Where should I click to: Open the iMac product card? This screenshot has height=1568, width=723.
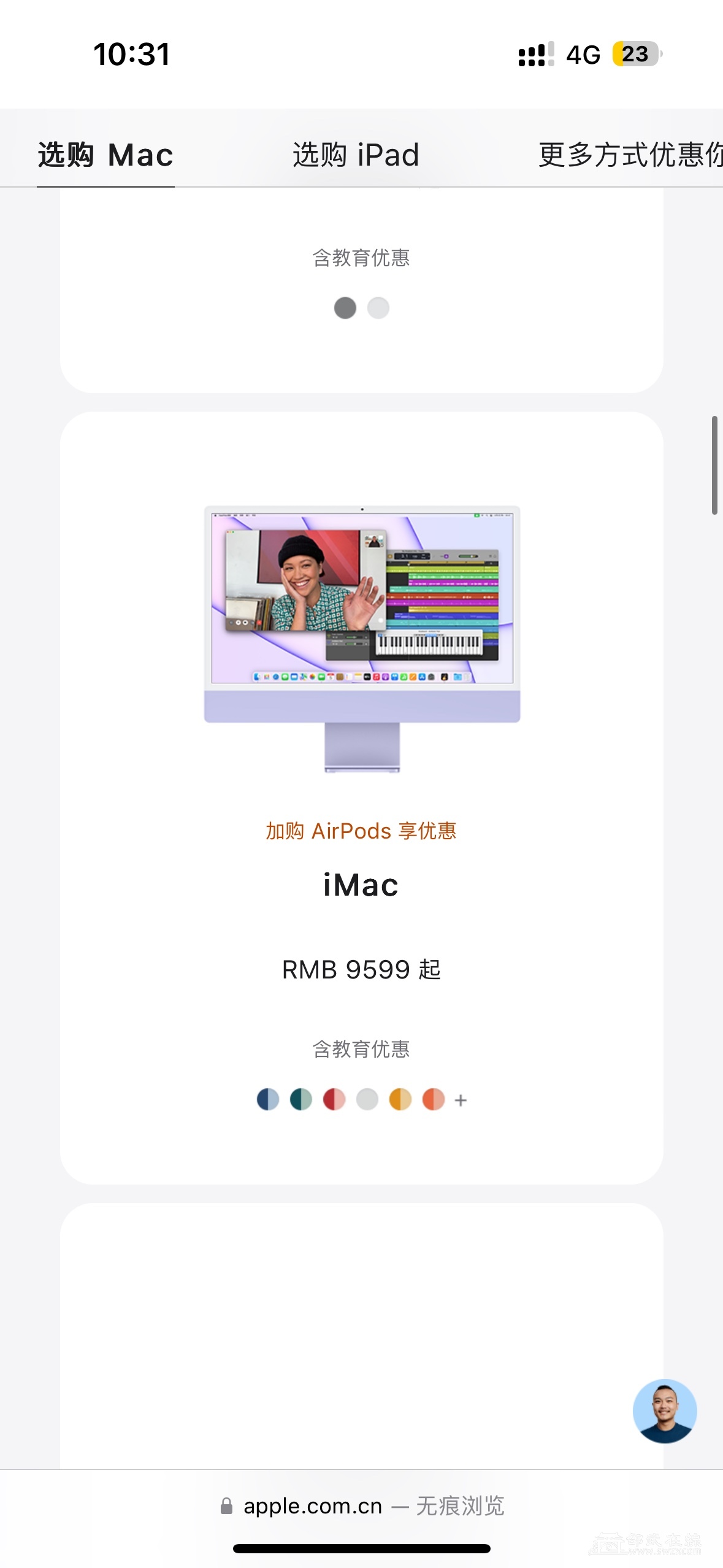point(361,885)
